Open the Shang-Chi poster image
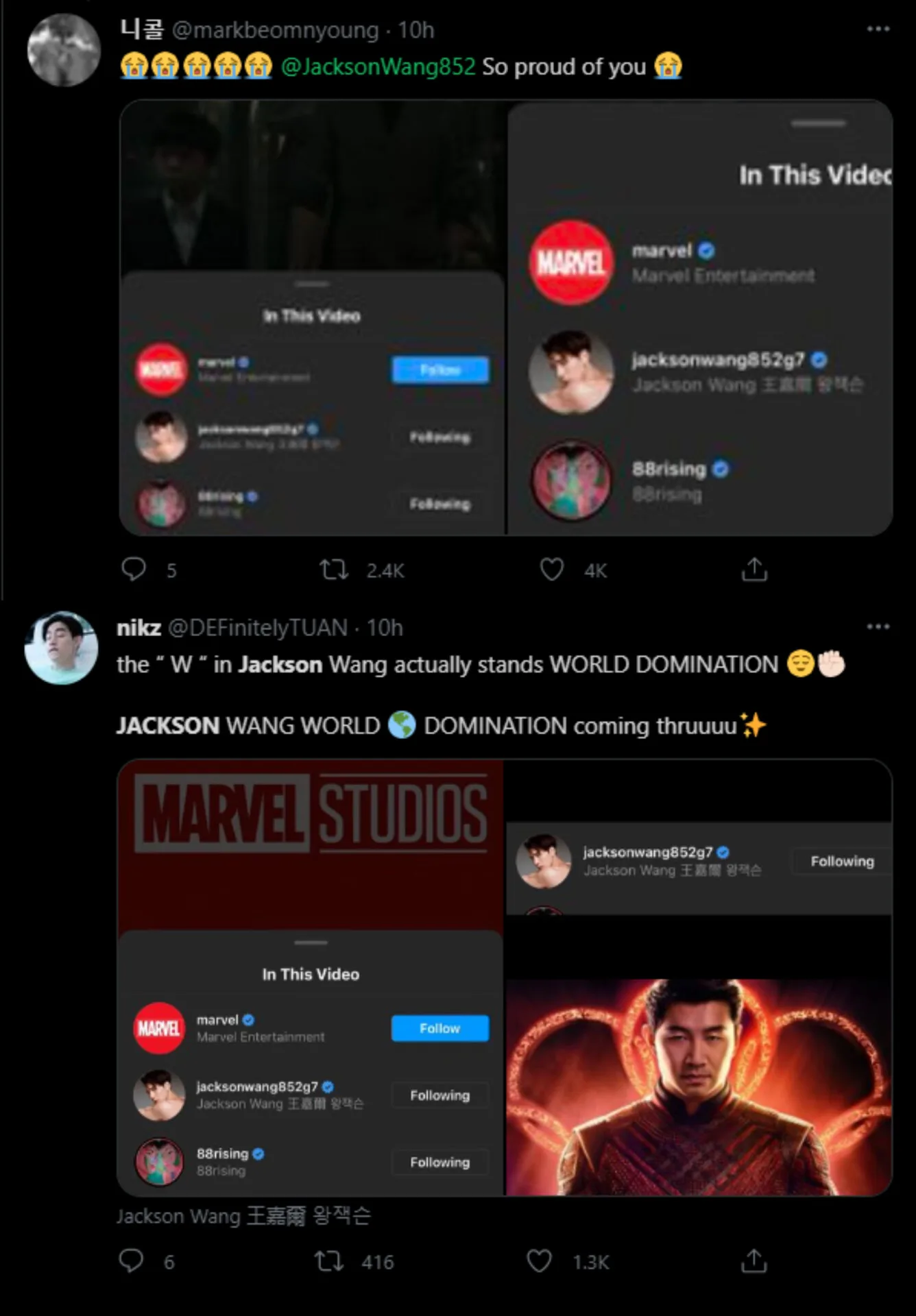Viewport: 916px width, 1316px height. 699,1088
